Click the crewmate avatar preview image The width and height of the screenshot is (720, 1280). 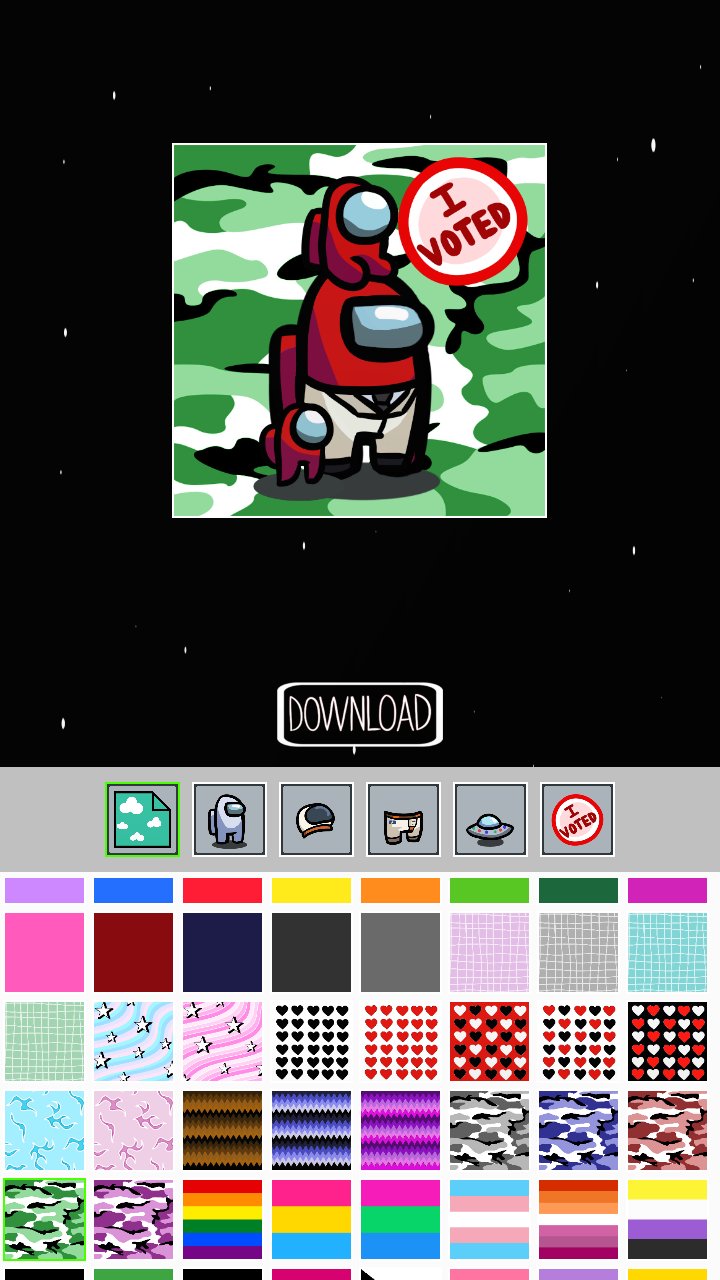359,330
